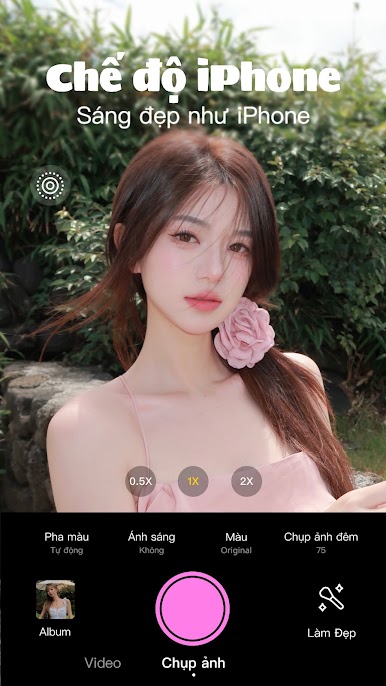This screenshot has height=686, width=386.
Task: Tap the pink shutter button
Action: click(x=193, y=609)
